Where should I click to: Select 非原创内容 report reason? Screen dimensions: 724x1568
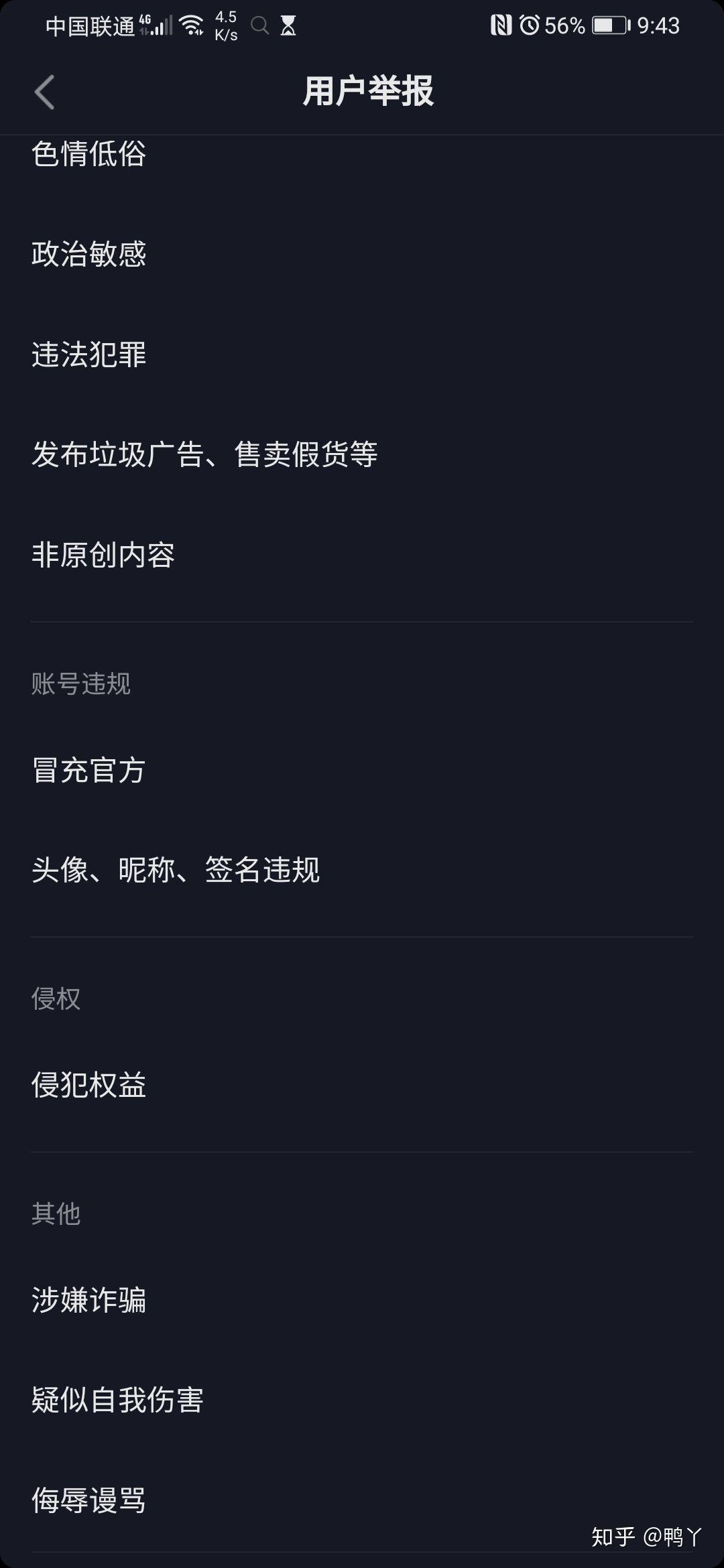coord(103,555)
